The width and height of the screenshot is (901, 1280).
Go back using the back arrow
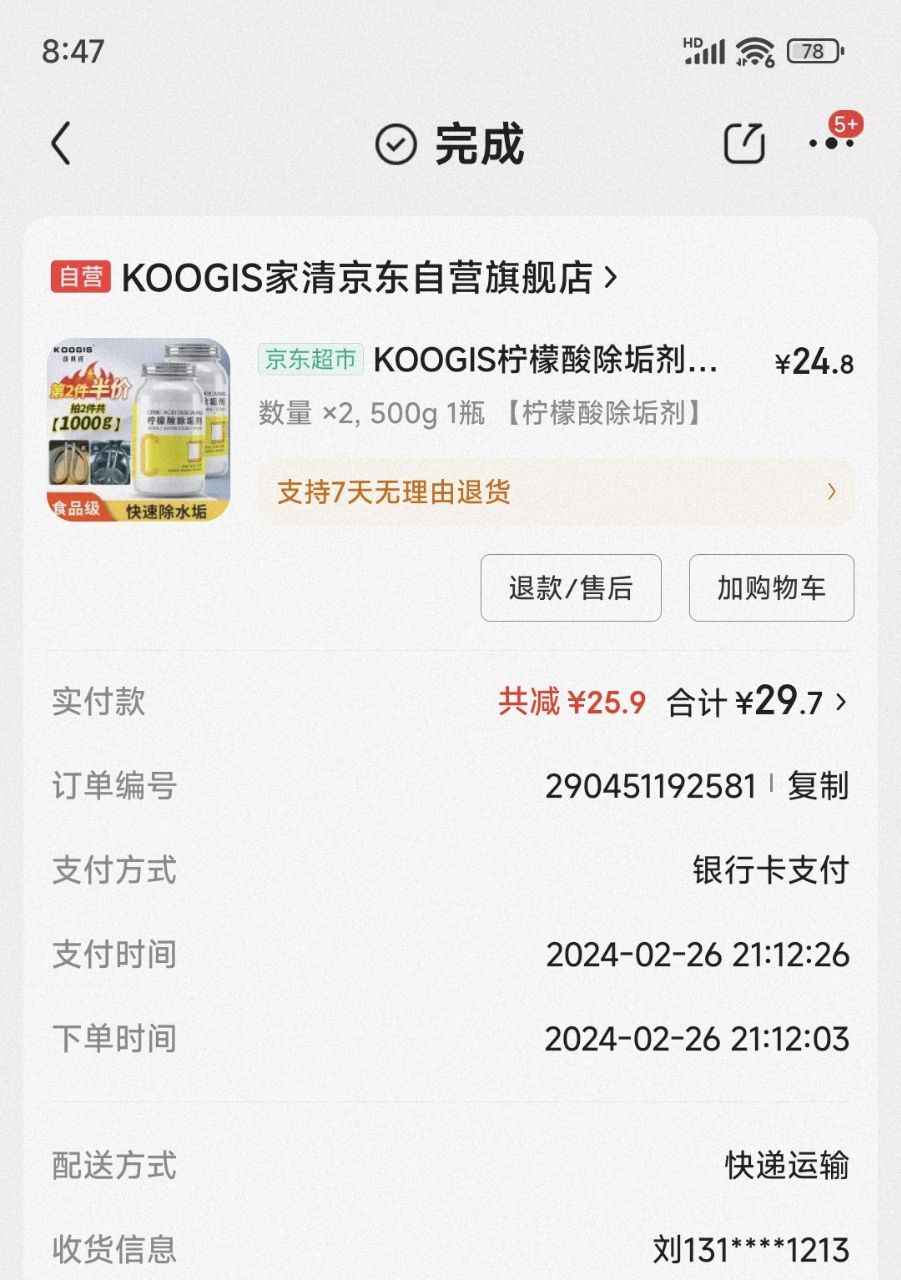pyautogui.click(x=62, y=144)
